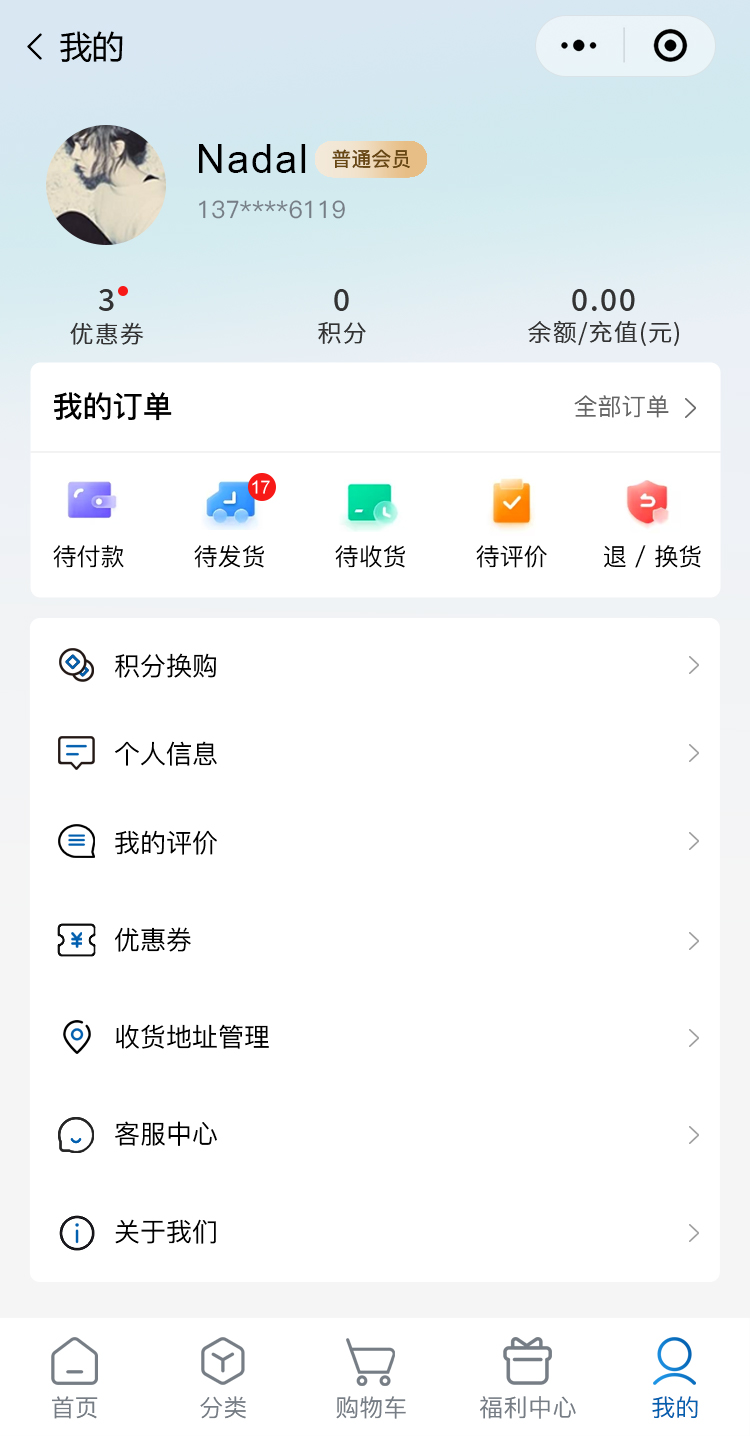Open 待付款 pending payment orders

[89, 524]
